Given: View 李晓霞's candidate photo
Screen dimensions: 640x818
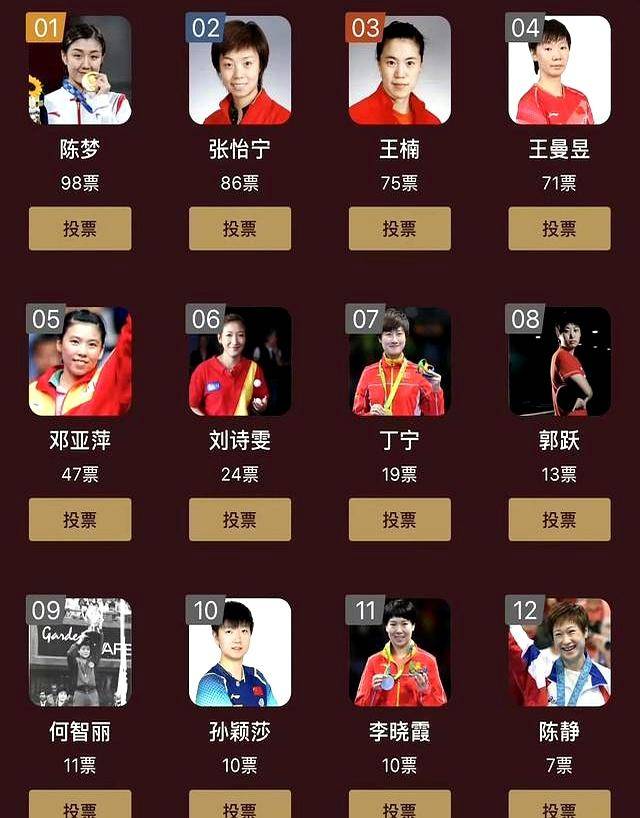Looking at the screenshot, I should tap(399, 653).
